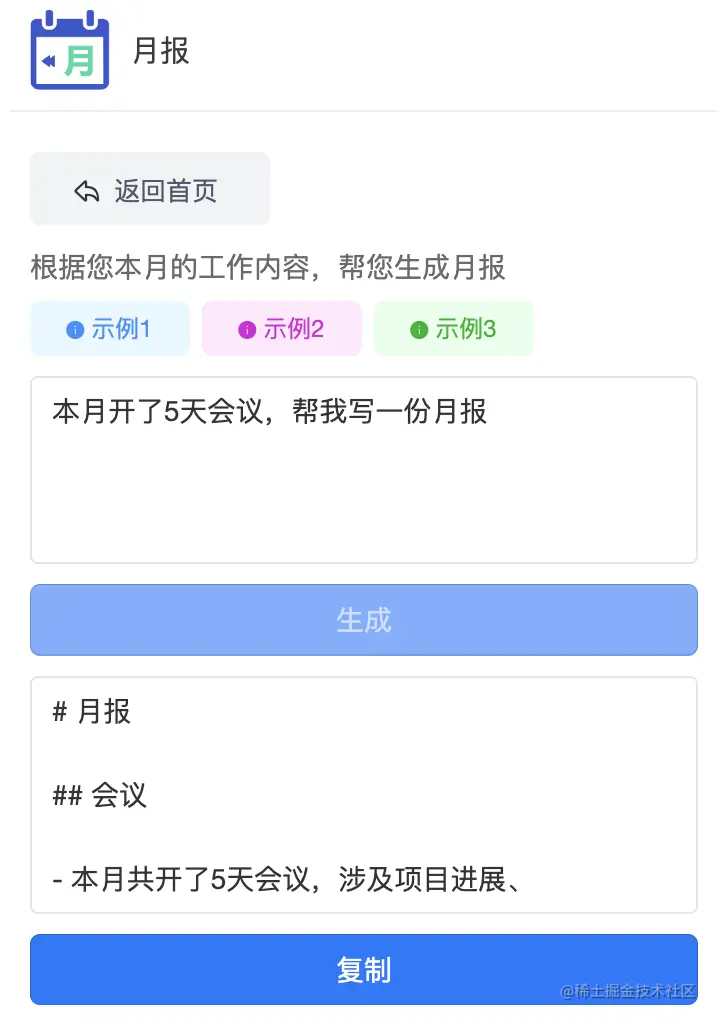This screenshot has width=720, height=1024.
Task: Focus the work content text box
Action: (363, 470)
